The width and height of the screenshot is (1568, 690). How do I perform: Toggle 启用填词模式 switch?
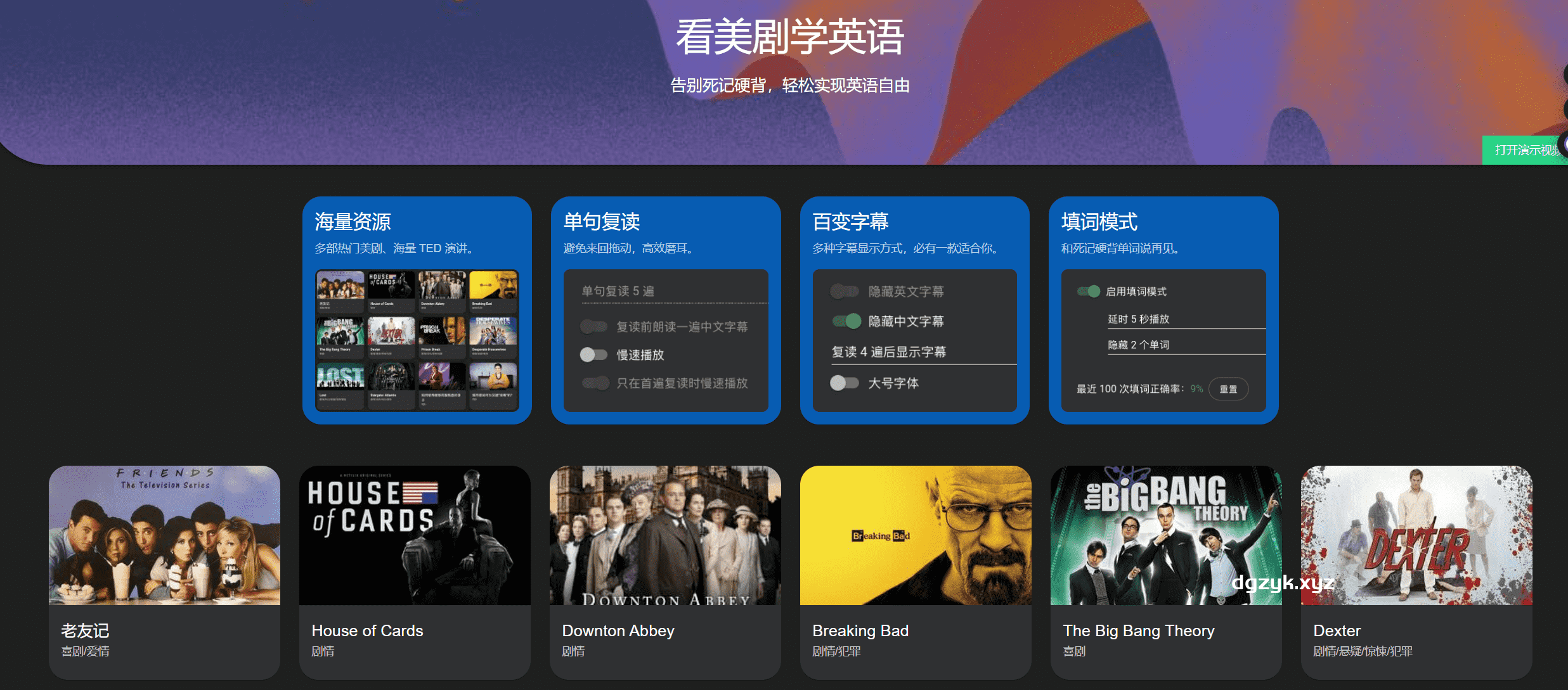(1089, 291)
